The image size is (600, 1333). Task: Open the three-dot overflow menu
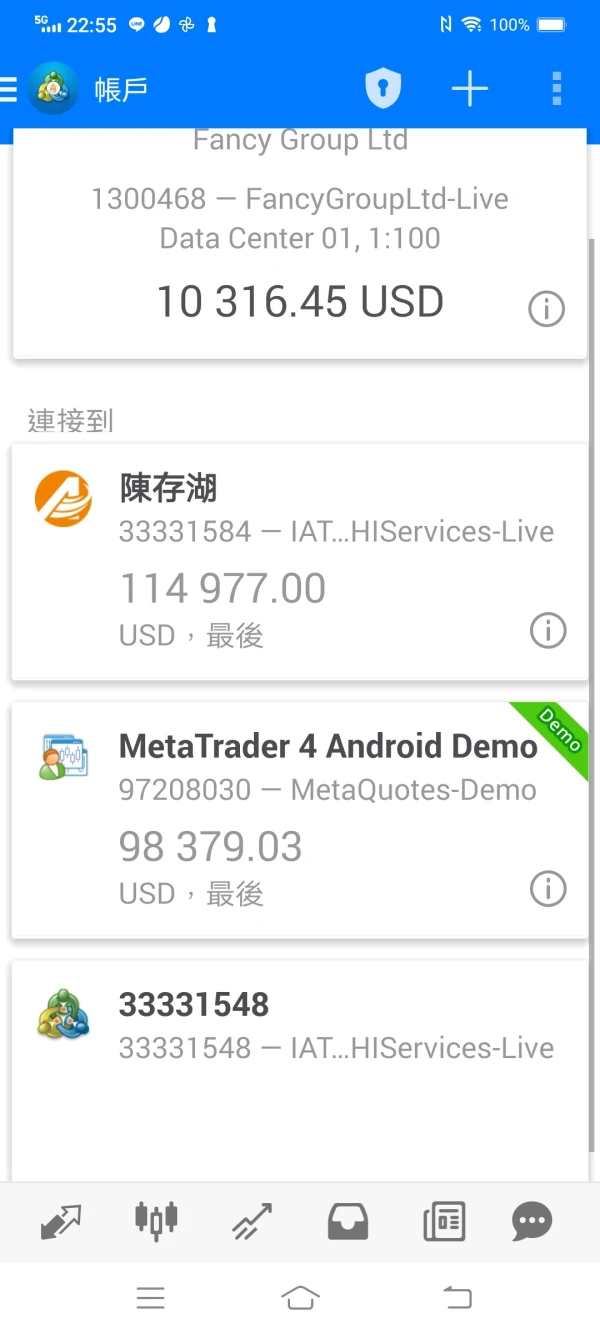[557, 90]
